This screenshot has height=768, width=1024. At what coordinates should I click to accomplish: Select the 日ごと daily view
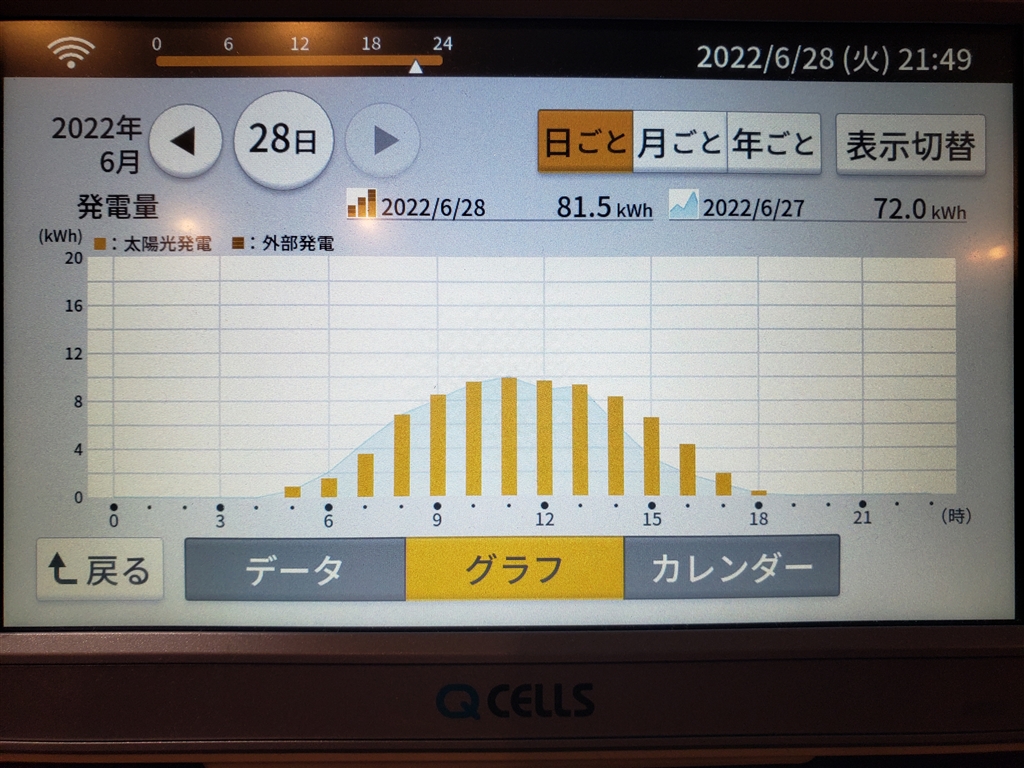[585, 143]
